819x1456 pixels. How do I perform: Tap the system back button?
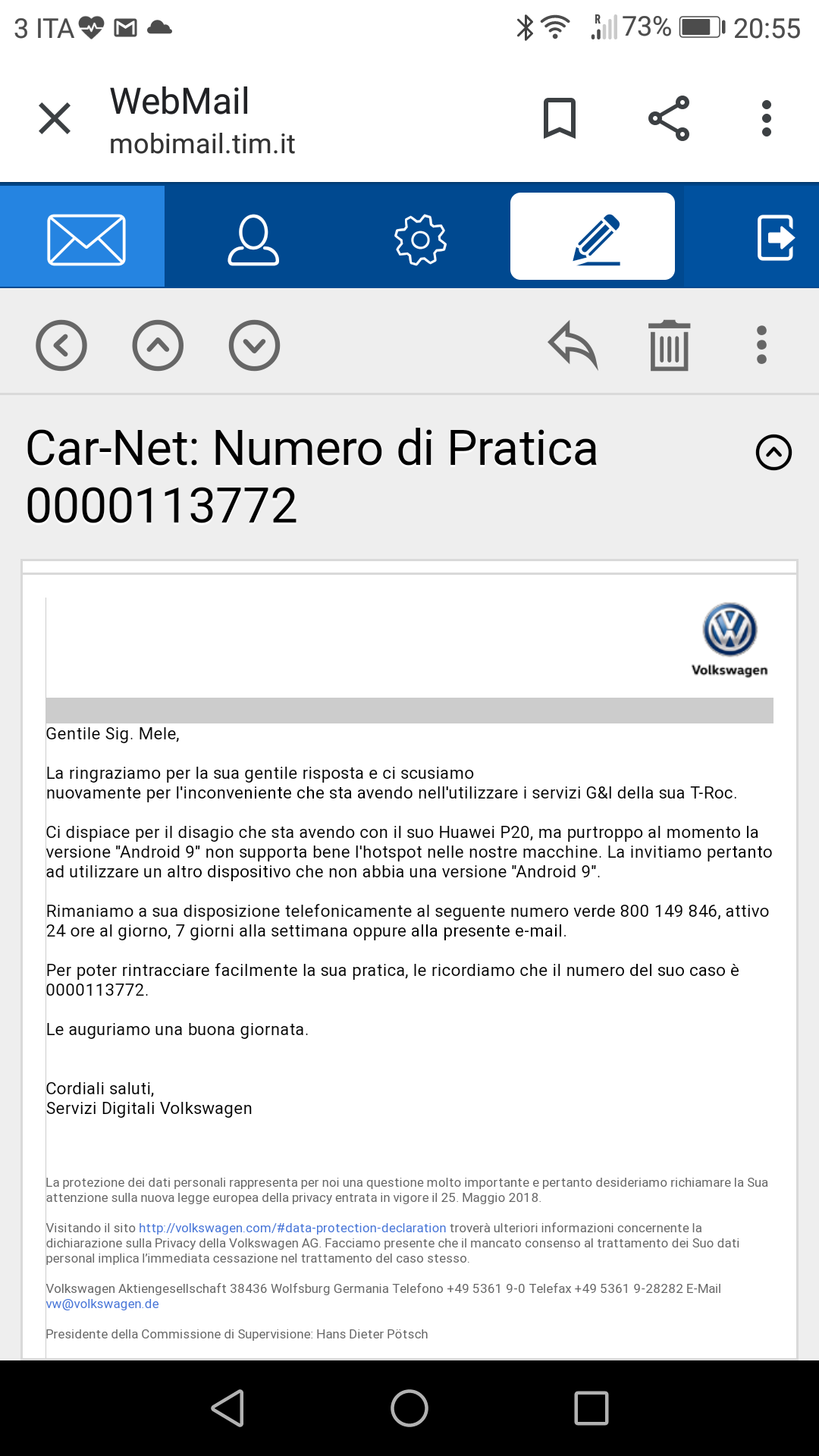[227, 1408]
